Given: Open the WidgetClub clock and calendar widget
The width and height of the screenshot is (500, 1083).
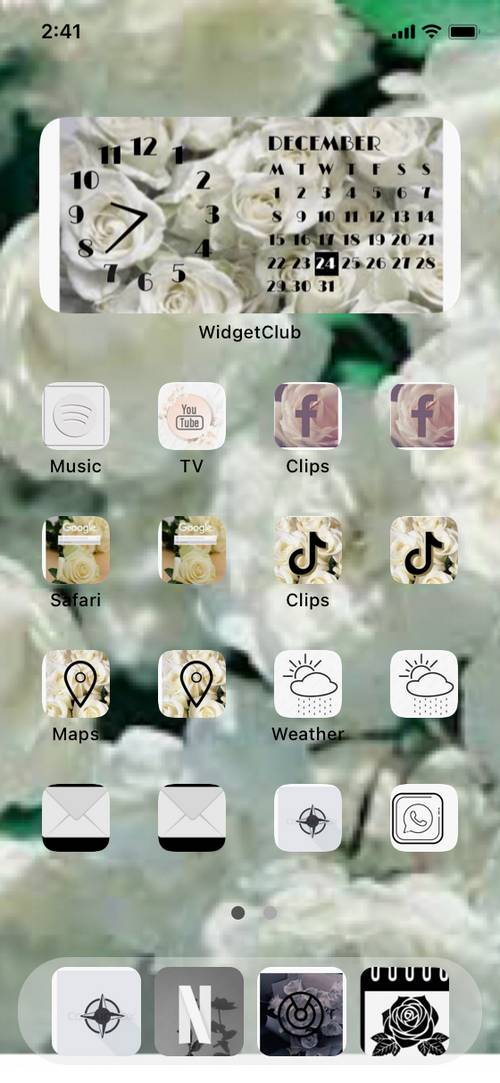Looking at the screenshot, I should point(250,215).
